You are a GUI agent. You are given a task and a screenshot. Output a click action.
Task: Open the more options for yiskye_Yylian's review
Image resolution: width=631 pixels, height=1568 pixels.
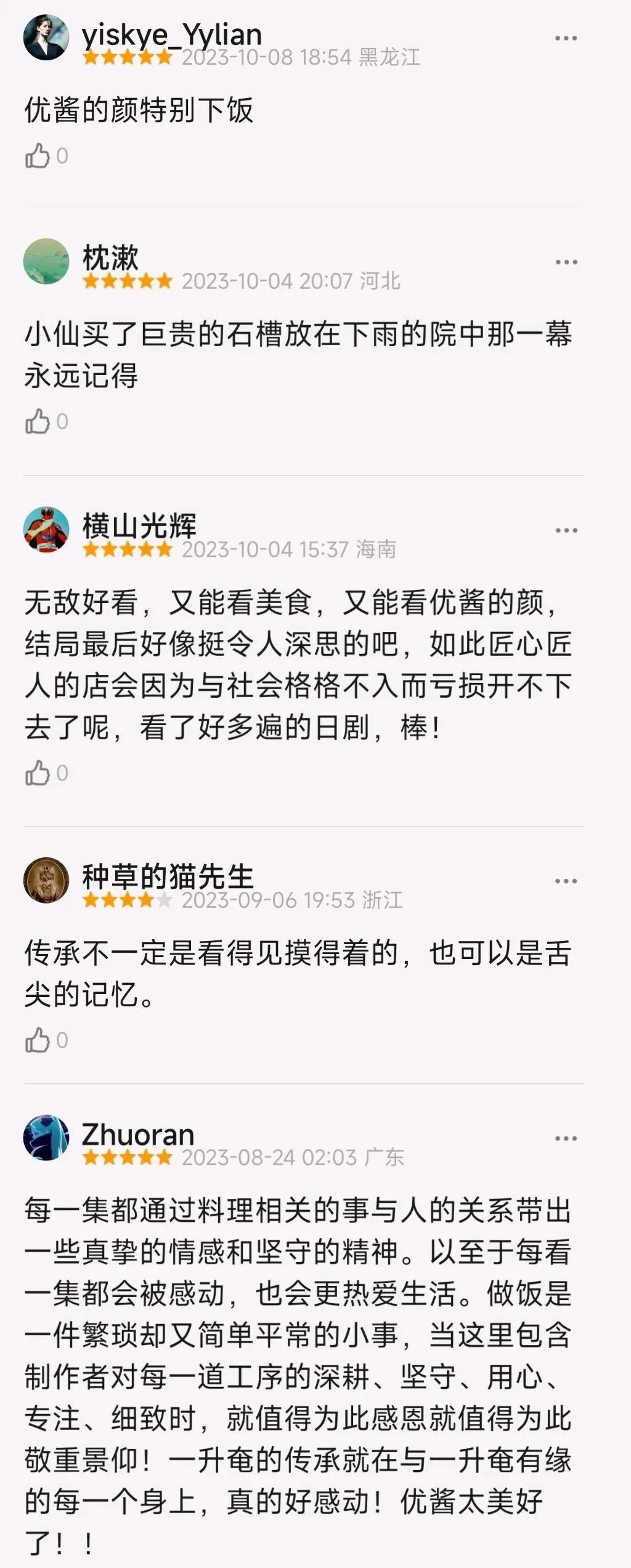(x=566, y=38)
